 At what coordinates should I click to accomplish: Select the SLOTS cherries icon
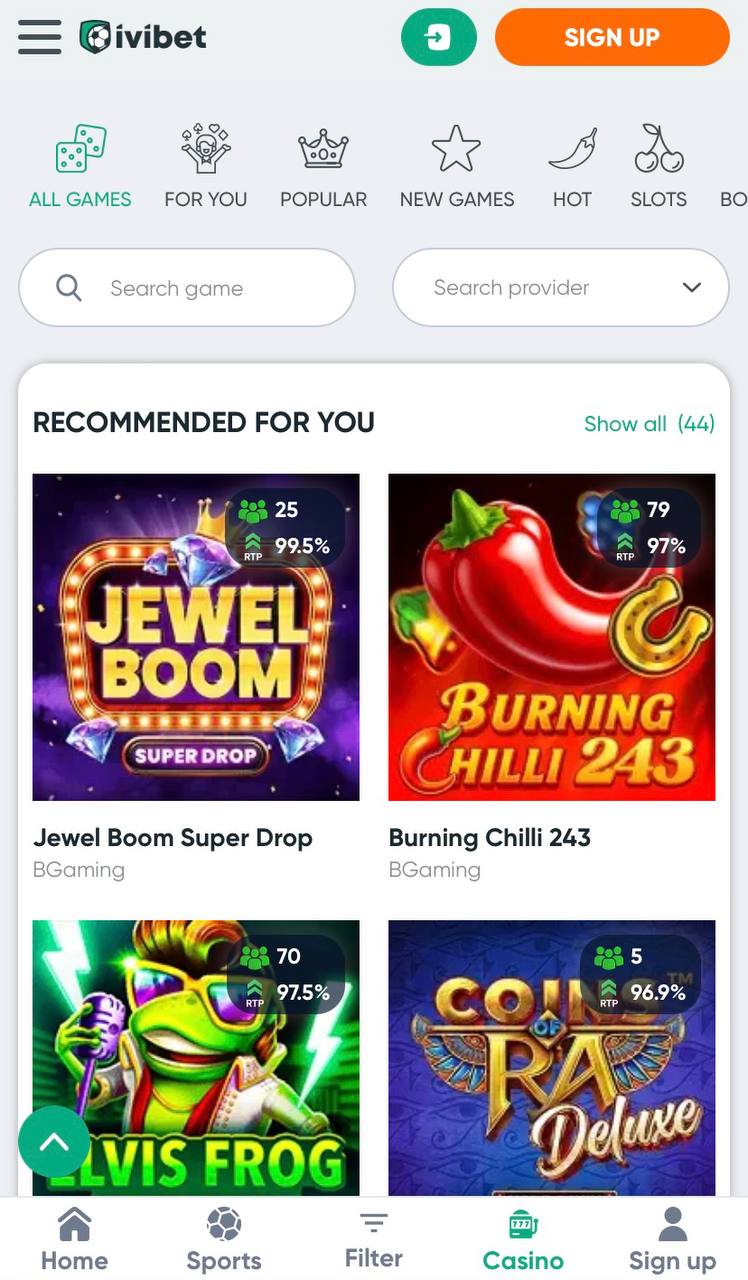point(658,148)
